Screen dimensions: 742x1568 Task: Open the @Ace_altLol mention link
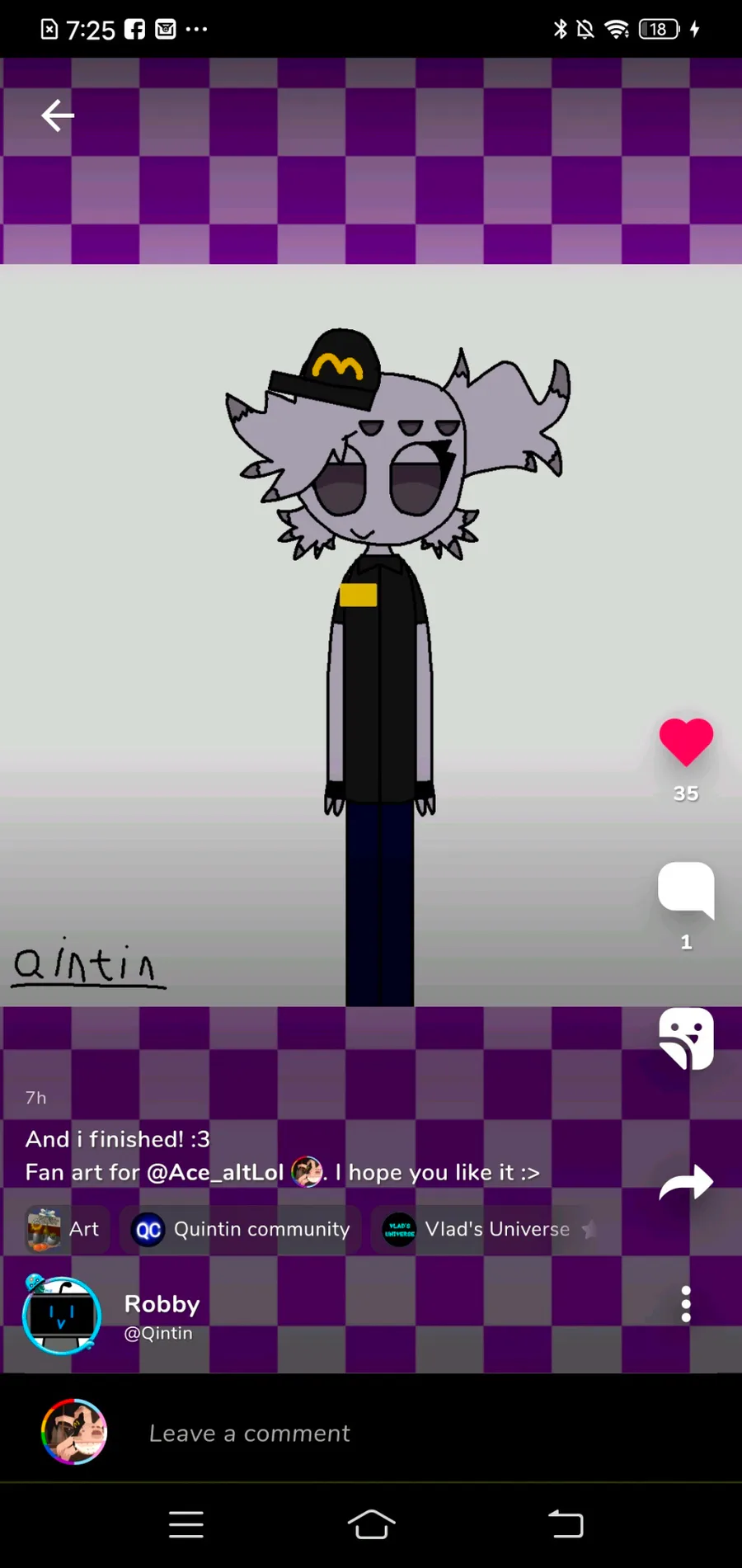pyautogui.click(x=215, y=1172)
